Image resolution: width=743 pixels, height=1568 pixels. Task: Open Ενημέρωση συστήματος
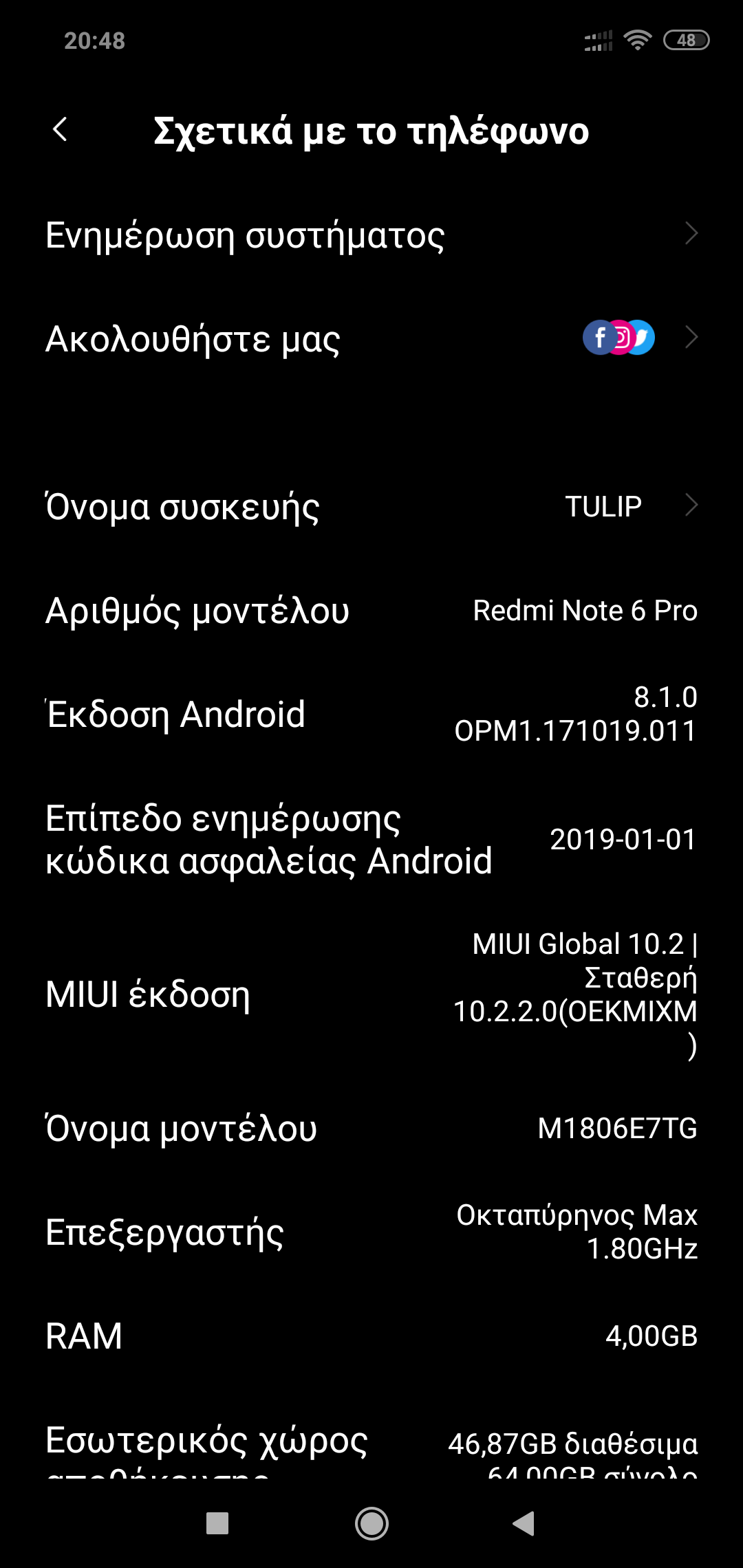371,235
